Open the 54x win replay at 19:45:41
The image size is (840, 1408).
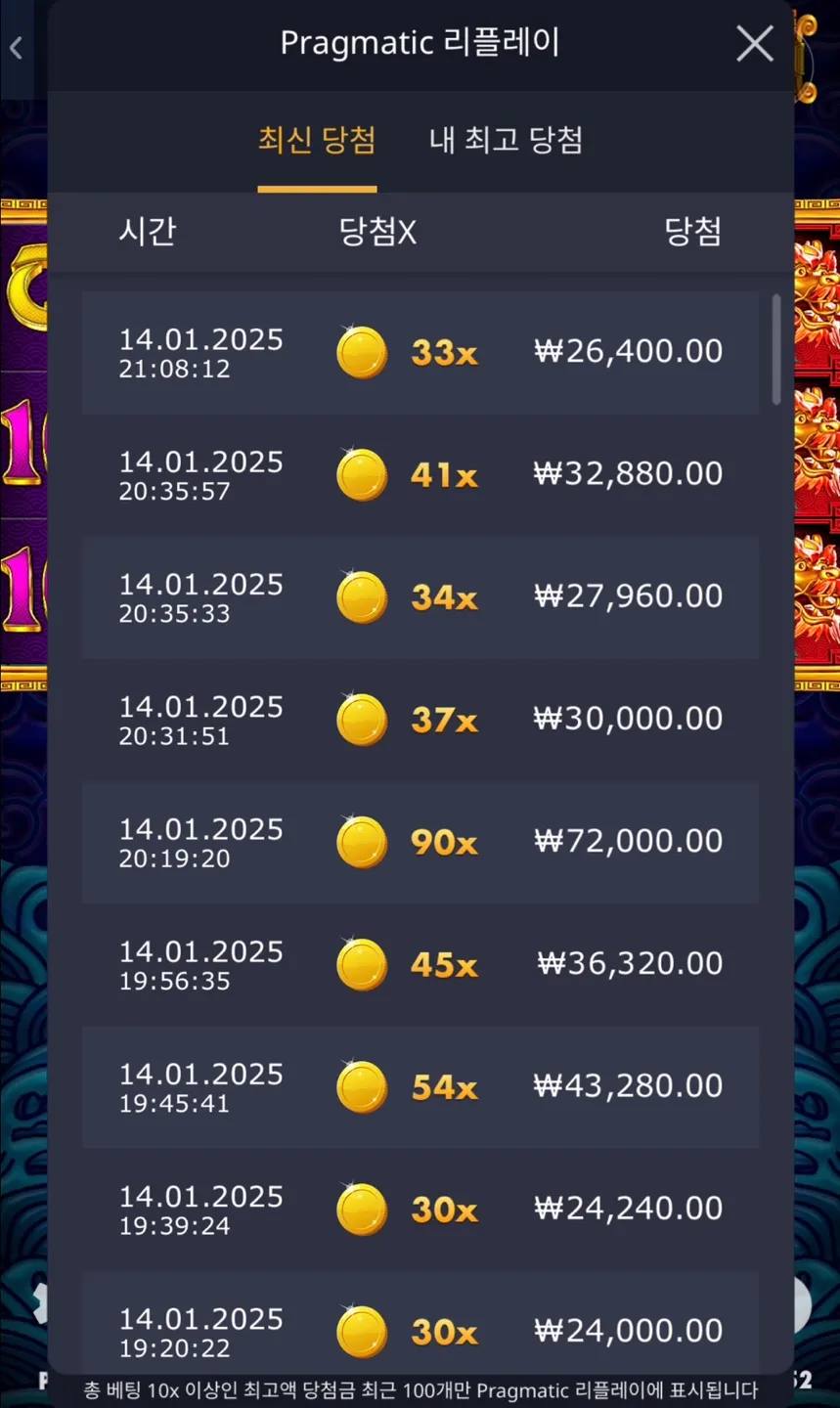coord(420,1086)
